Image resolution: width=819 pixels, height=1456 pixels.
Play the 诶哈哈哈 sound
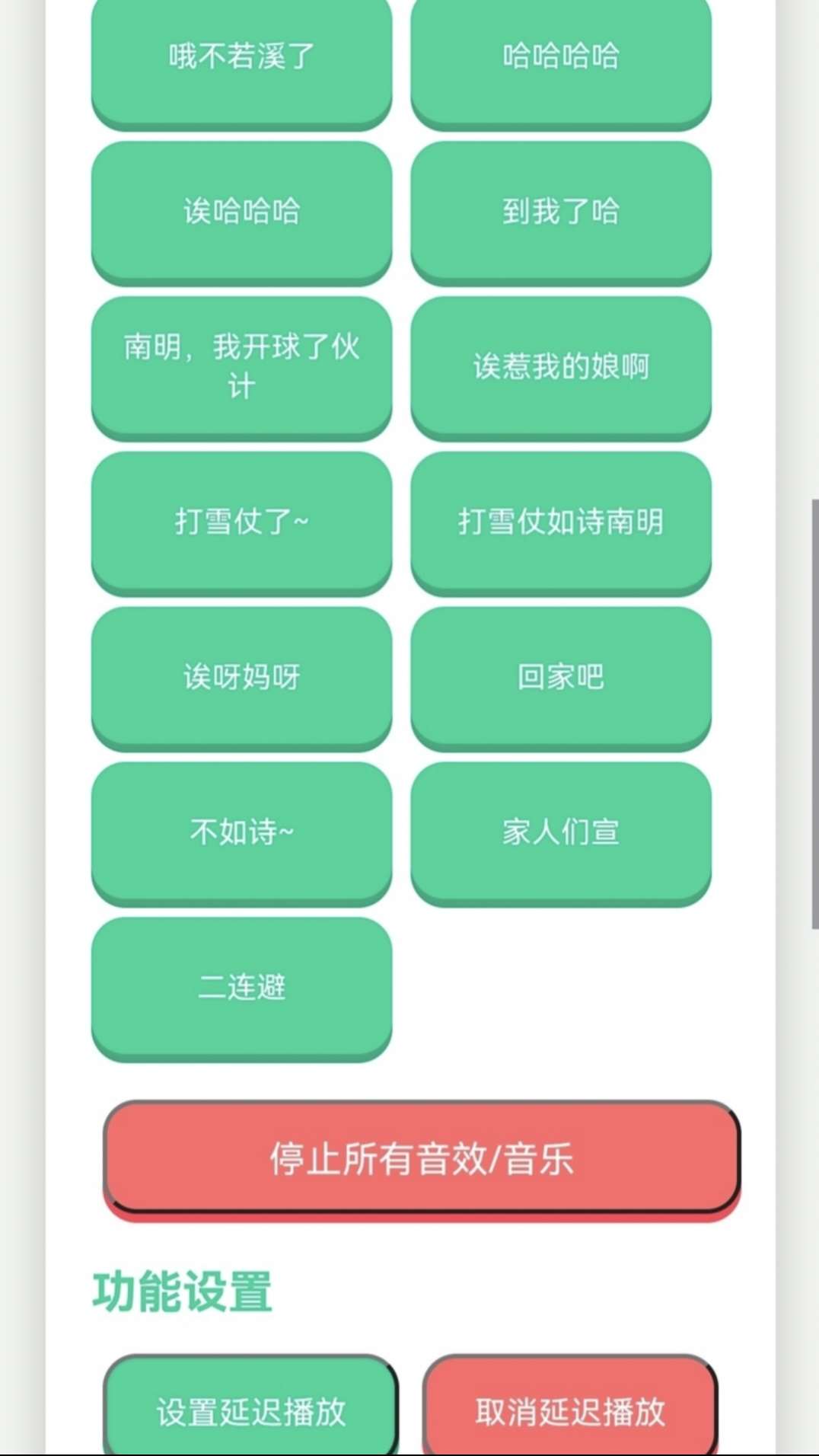tap(241, 211)
